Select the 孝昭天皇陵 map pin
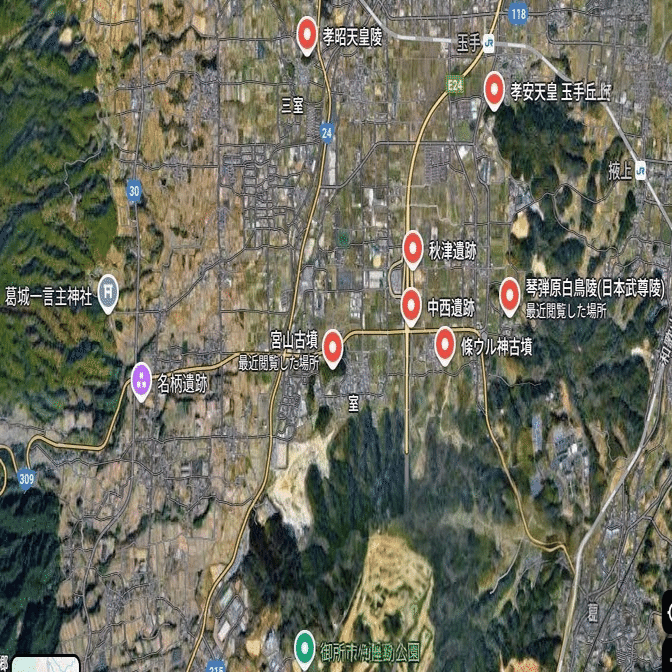Screen dimensions: 672x672 click(x=308, y=36)
